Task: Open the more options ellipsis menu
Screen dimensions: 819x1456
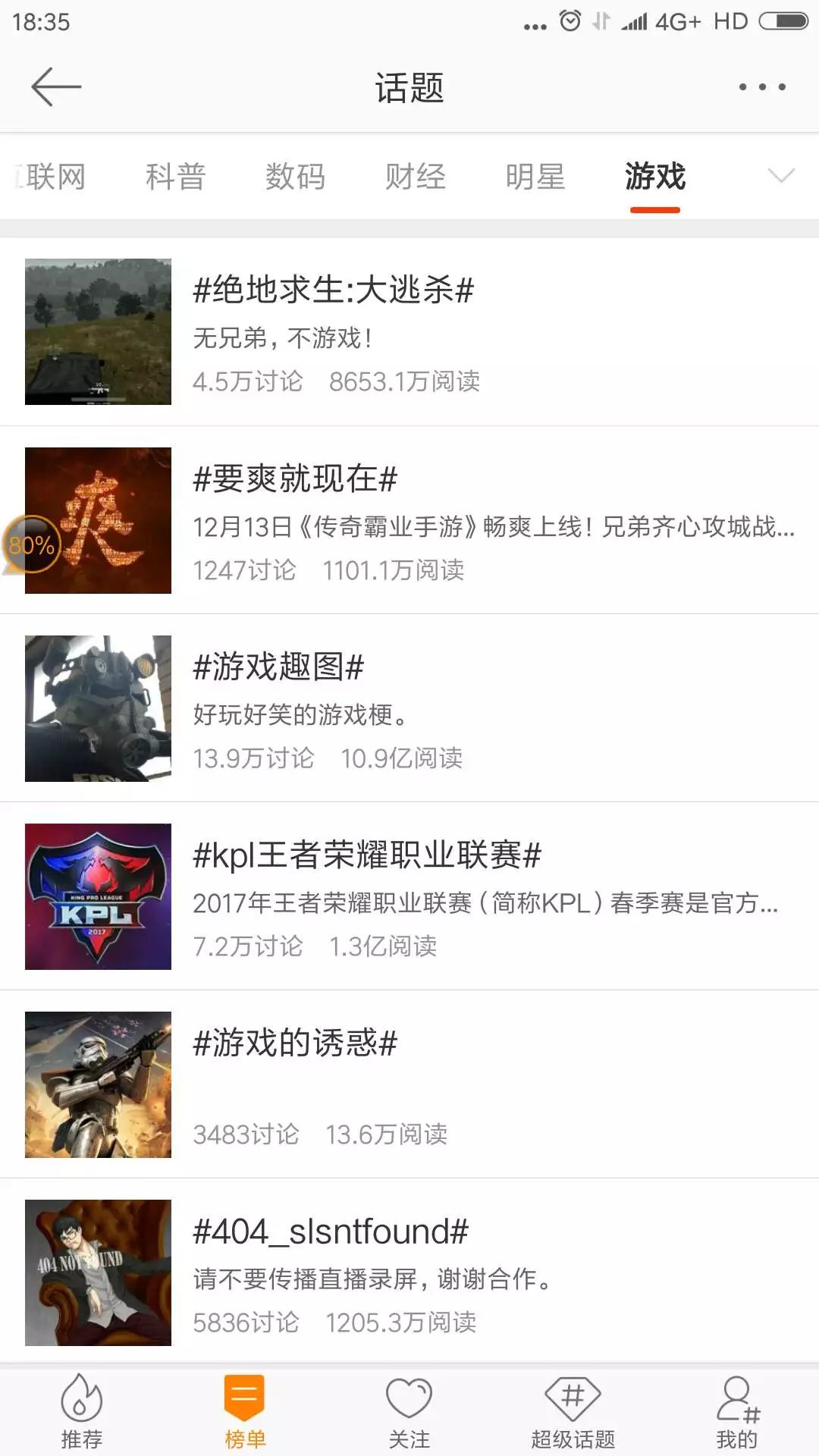Action: 761,87
